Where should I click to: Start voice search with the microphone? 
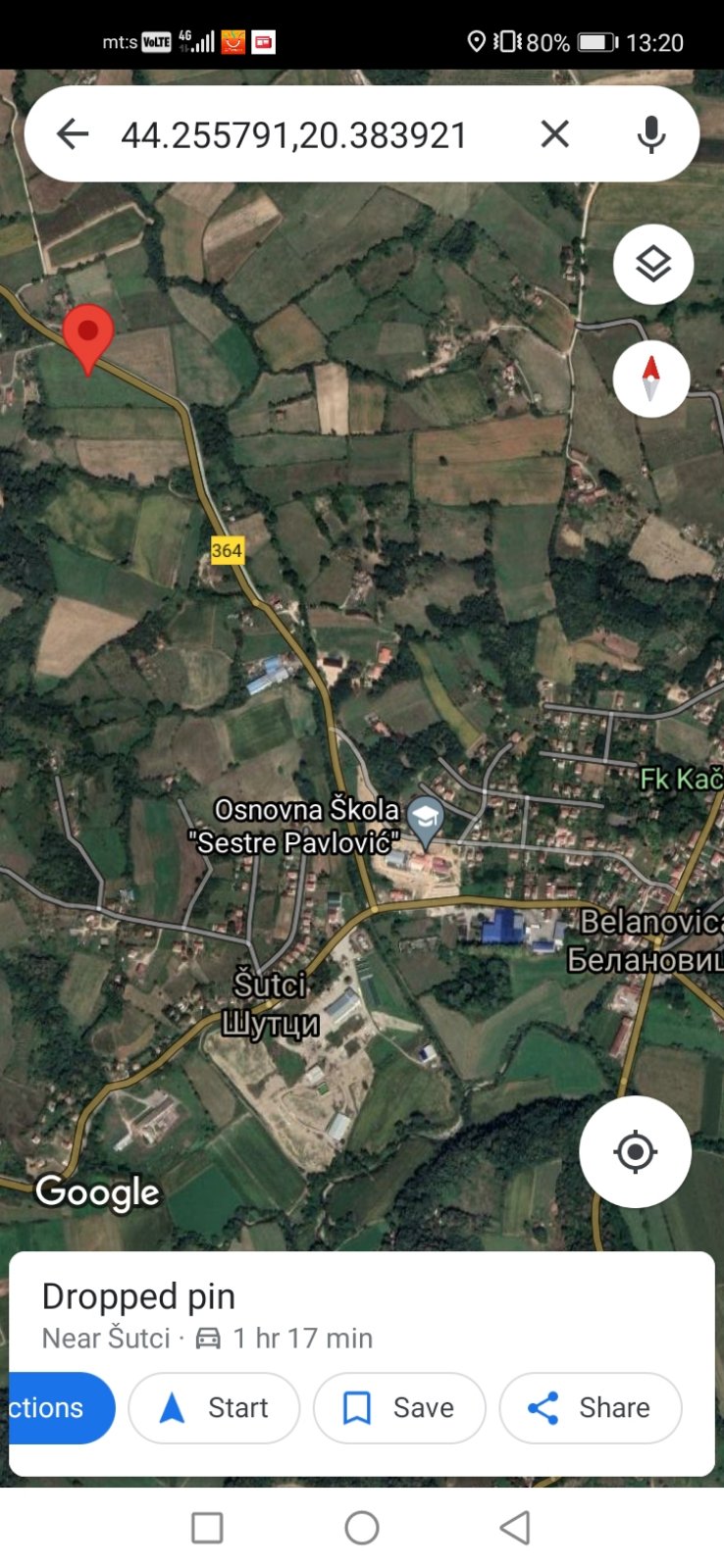[650, 134]
